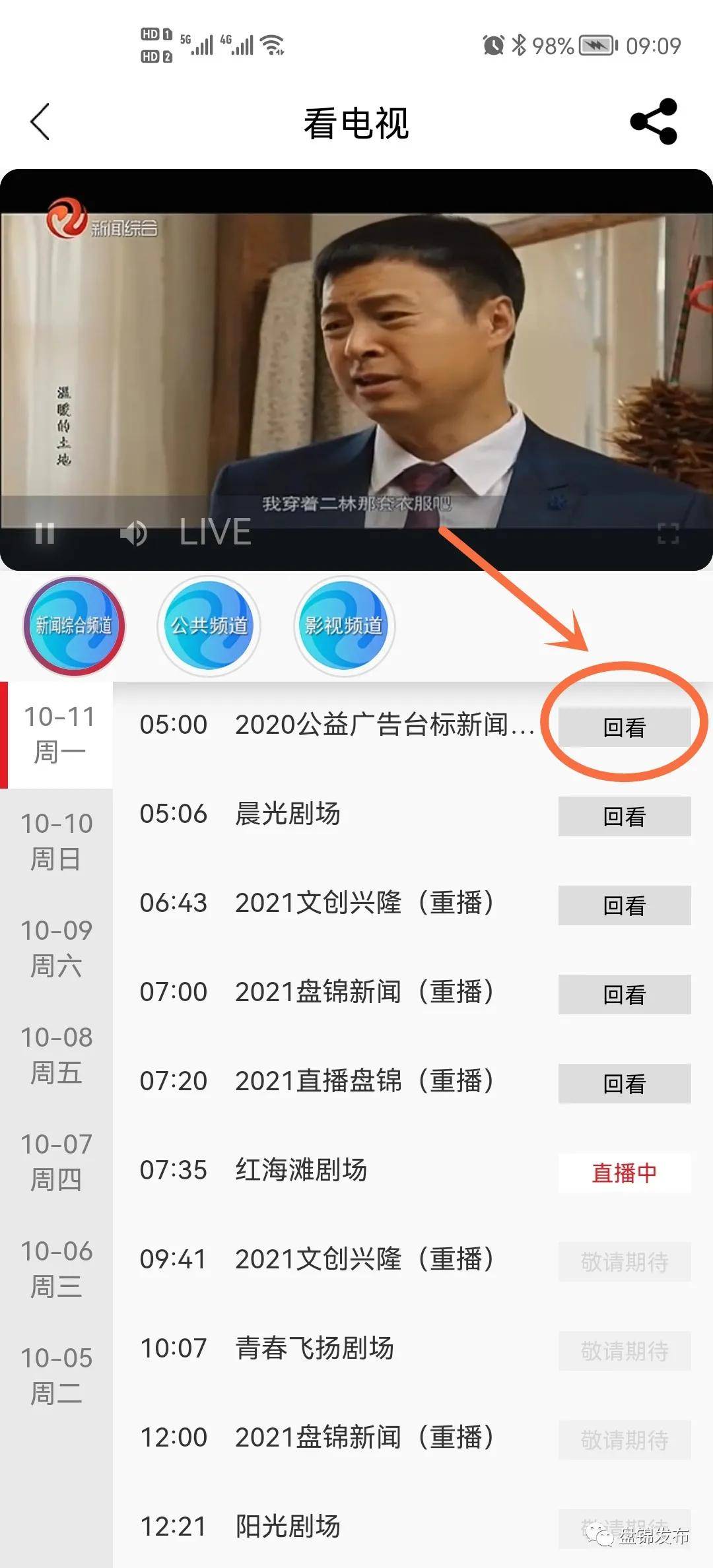Select 新闻综合频道 channel
The width and height of the screenshot is (713, 1568).
pyautogui.click(x=74, y=626)
